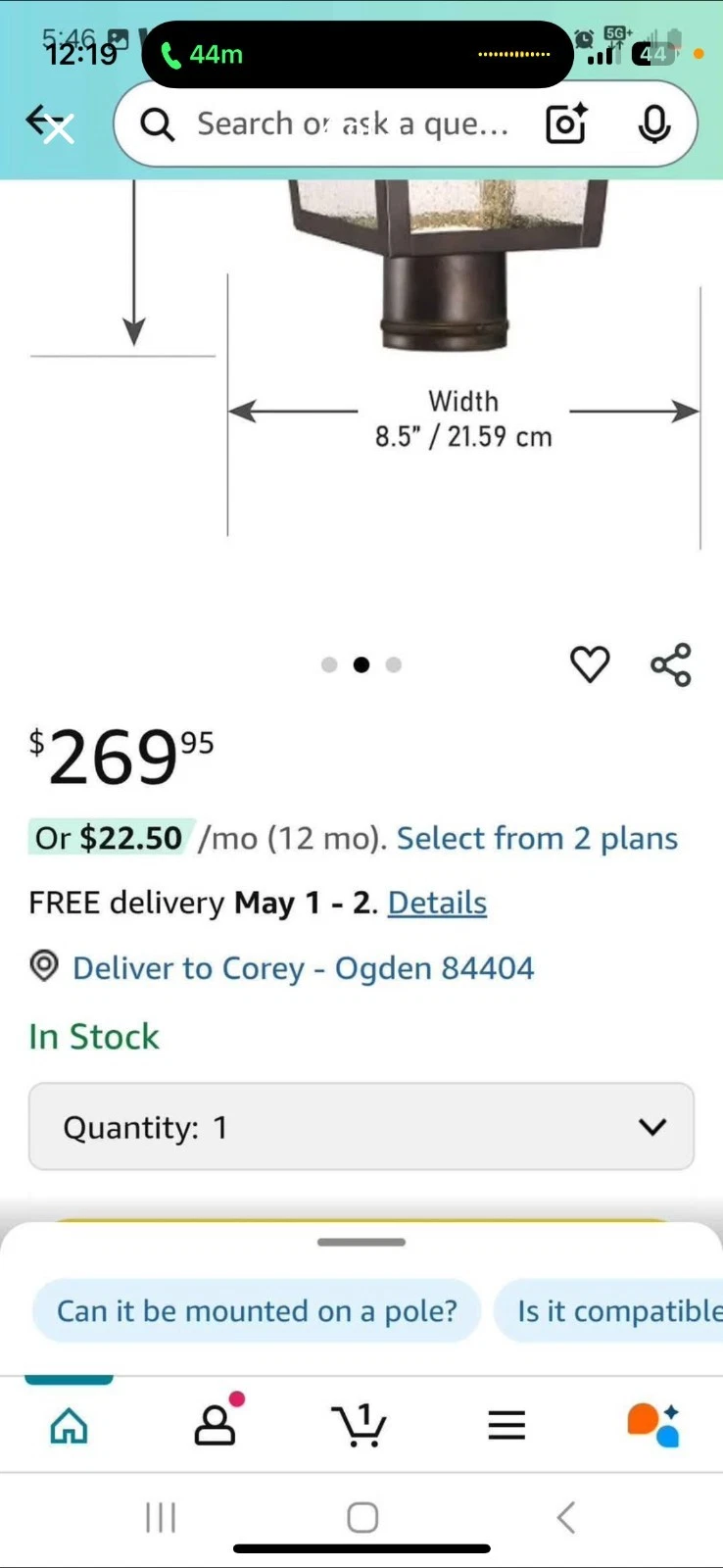This screenshot has height=1568, width=723.
Task: Ask "Can it be mounted on a pole?"
Action: coord(257,1311)
